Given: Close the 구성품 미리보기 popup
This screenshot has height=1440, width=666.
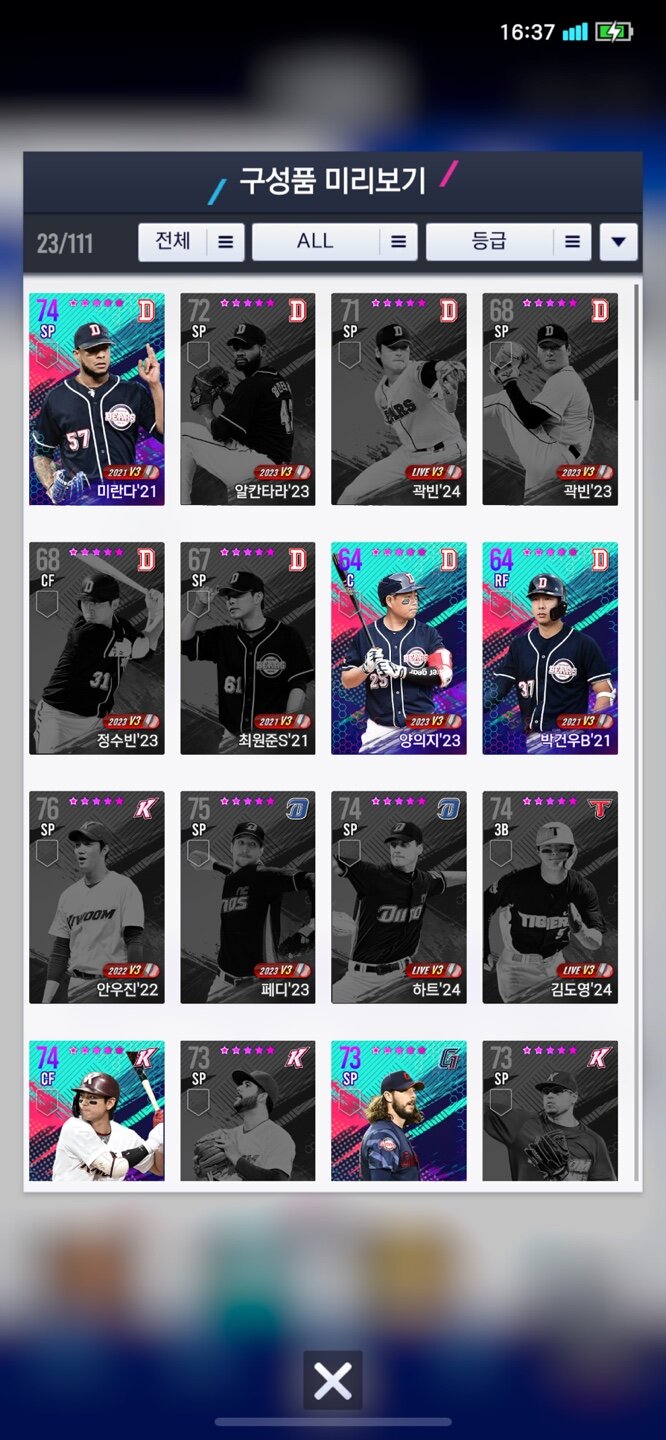Looking at the screenshot, I should tap(333, 1381).
